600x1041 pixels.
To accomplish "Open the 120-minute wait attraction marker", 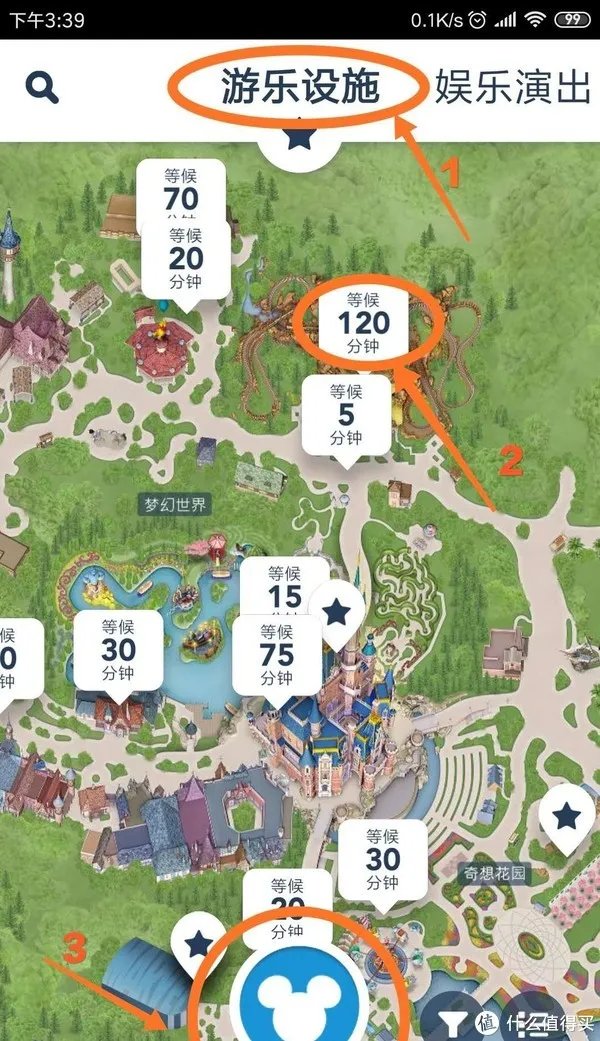I will point(362,323).
